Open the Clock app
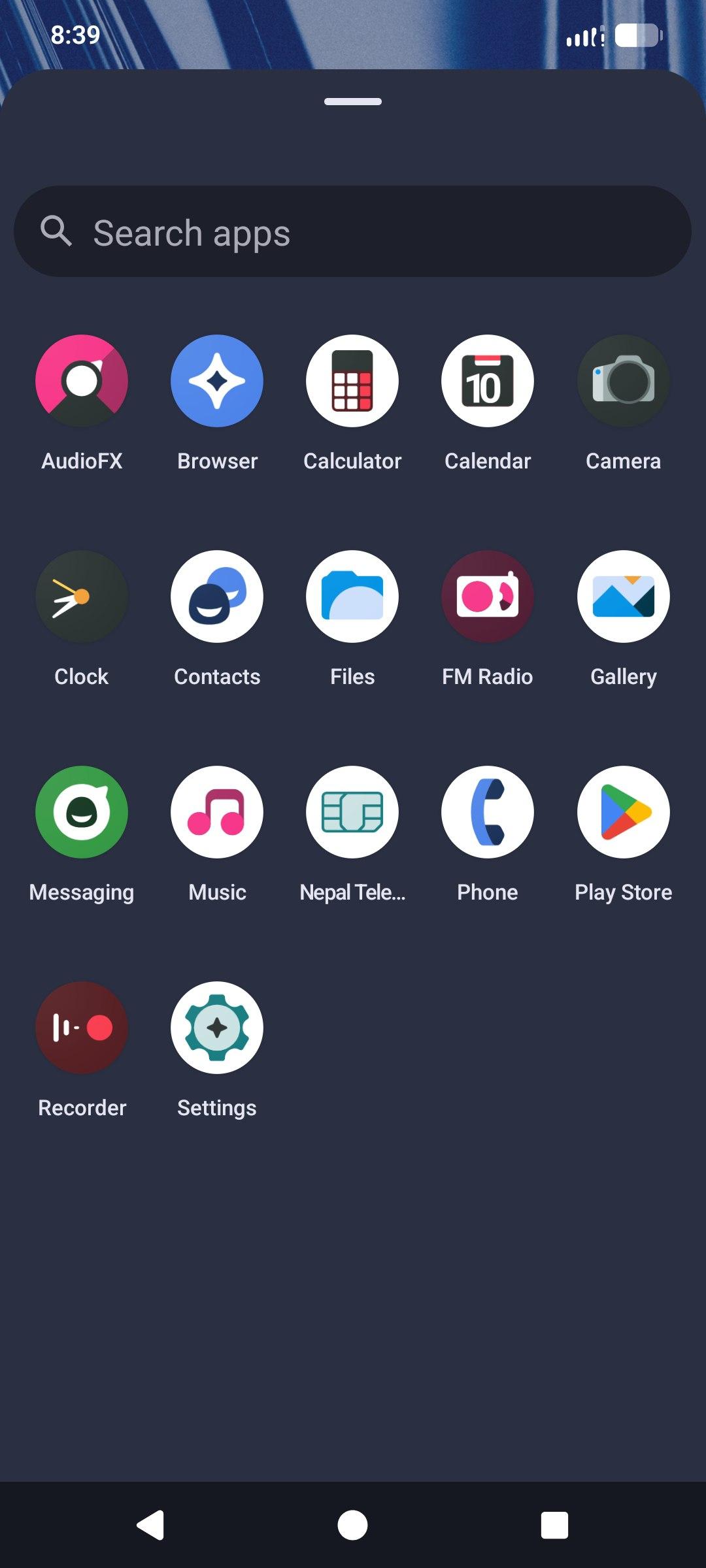 [x=82, y=597]
